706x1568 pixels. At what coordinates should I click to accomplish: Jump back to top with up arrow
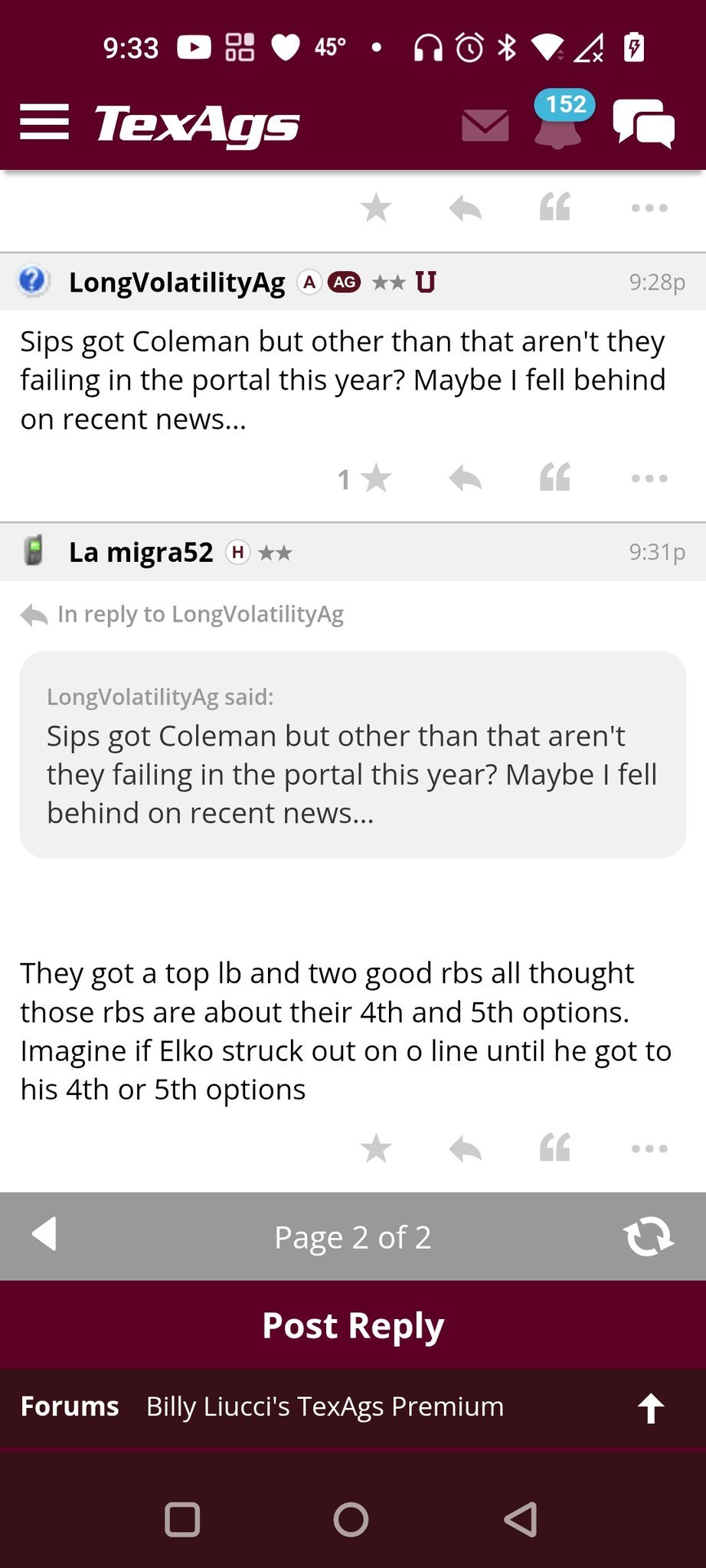[651, 1408]
